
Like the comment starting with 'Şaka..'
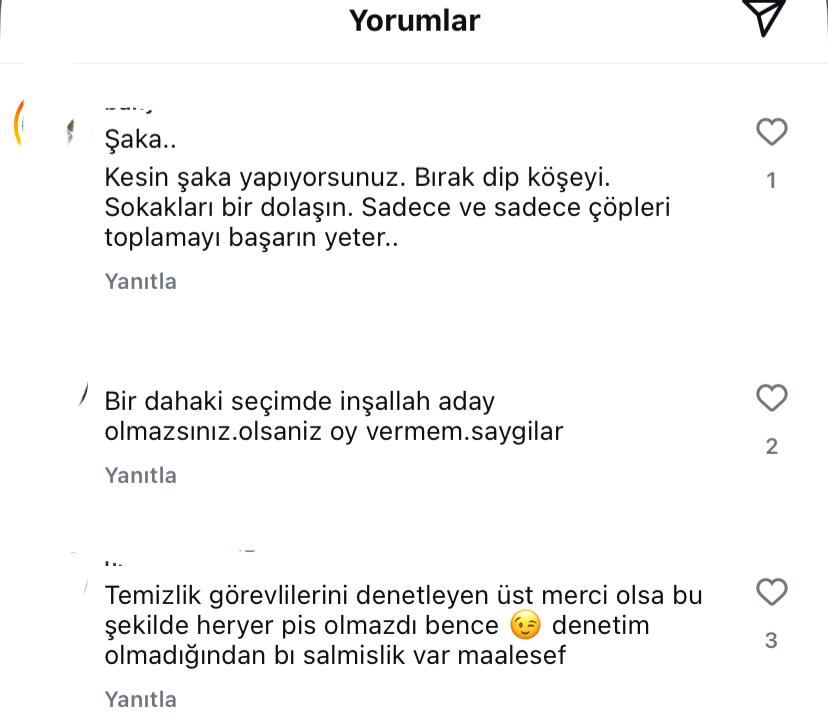pos(771,132)
